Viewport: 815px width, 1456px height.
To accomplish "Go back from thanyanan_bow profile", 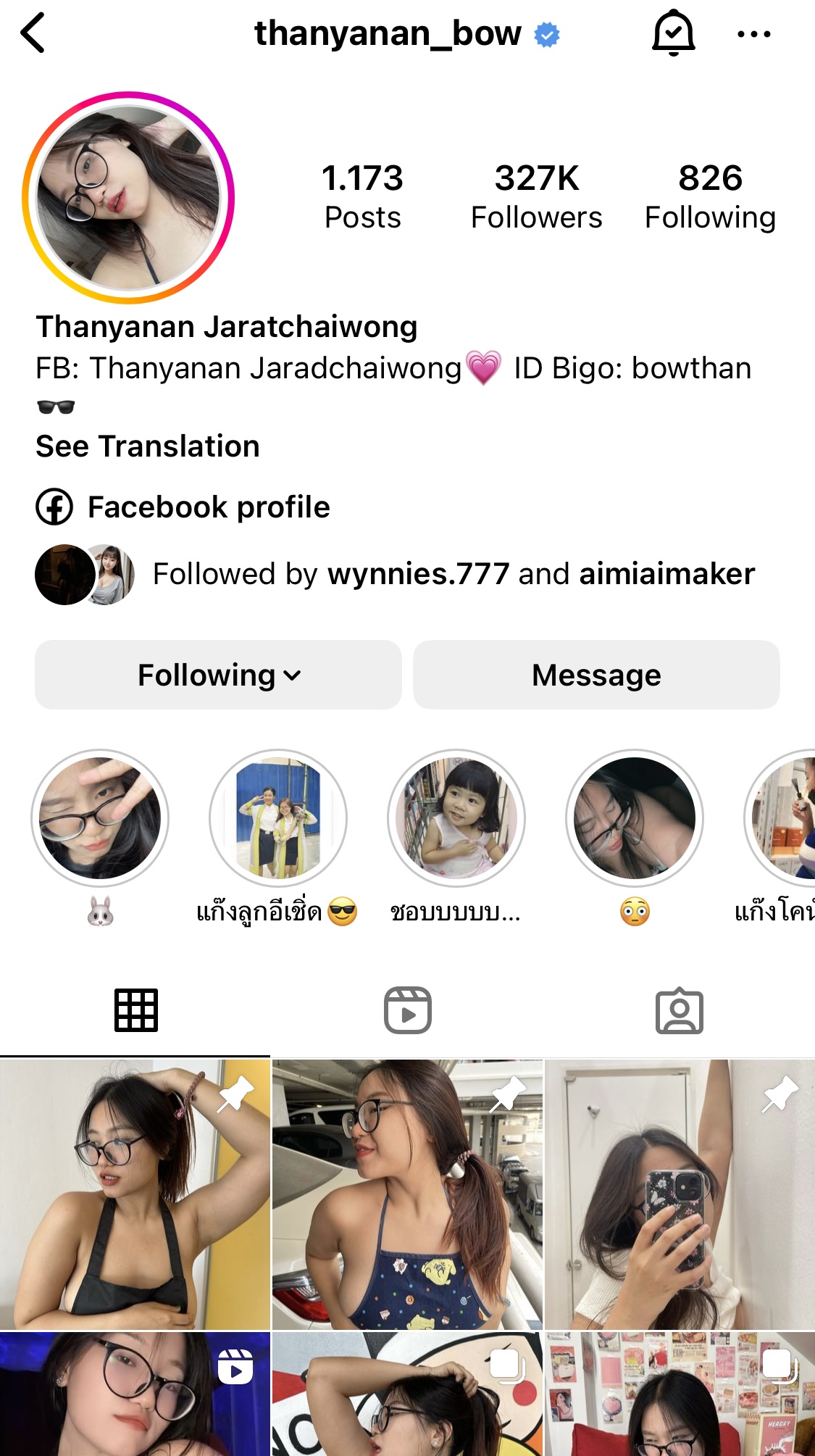I will click(33, 33).
